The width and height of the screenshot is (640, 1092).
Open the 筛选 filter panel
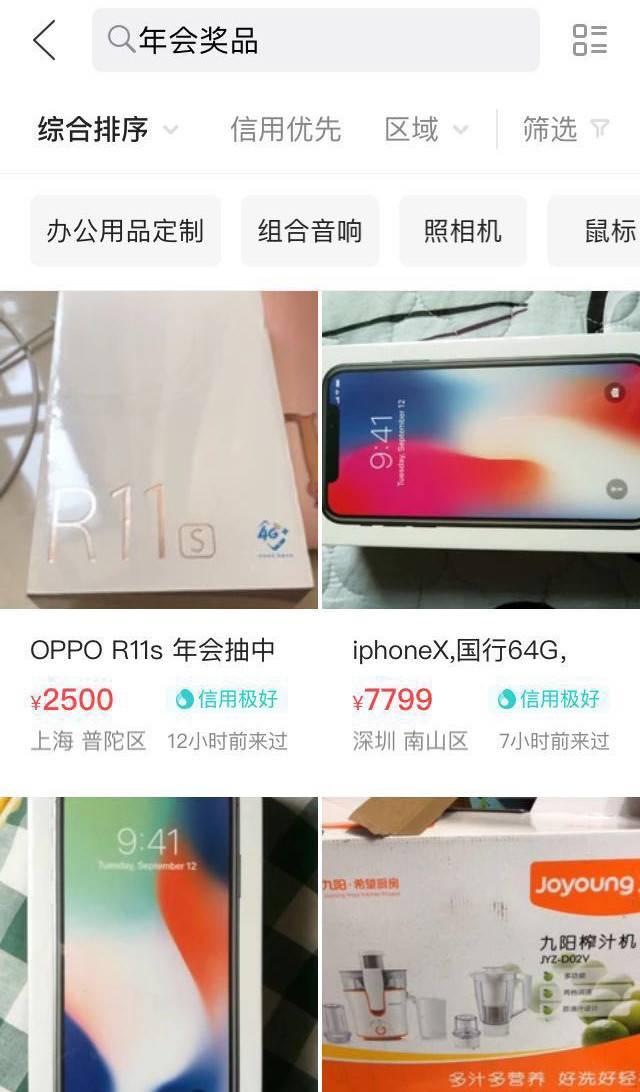[x=565, y=129]
